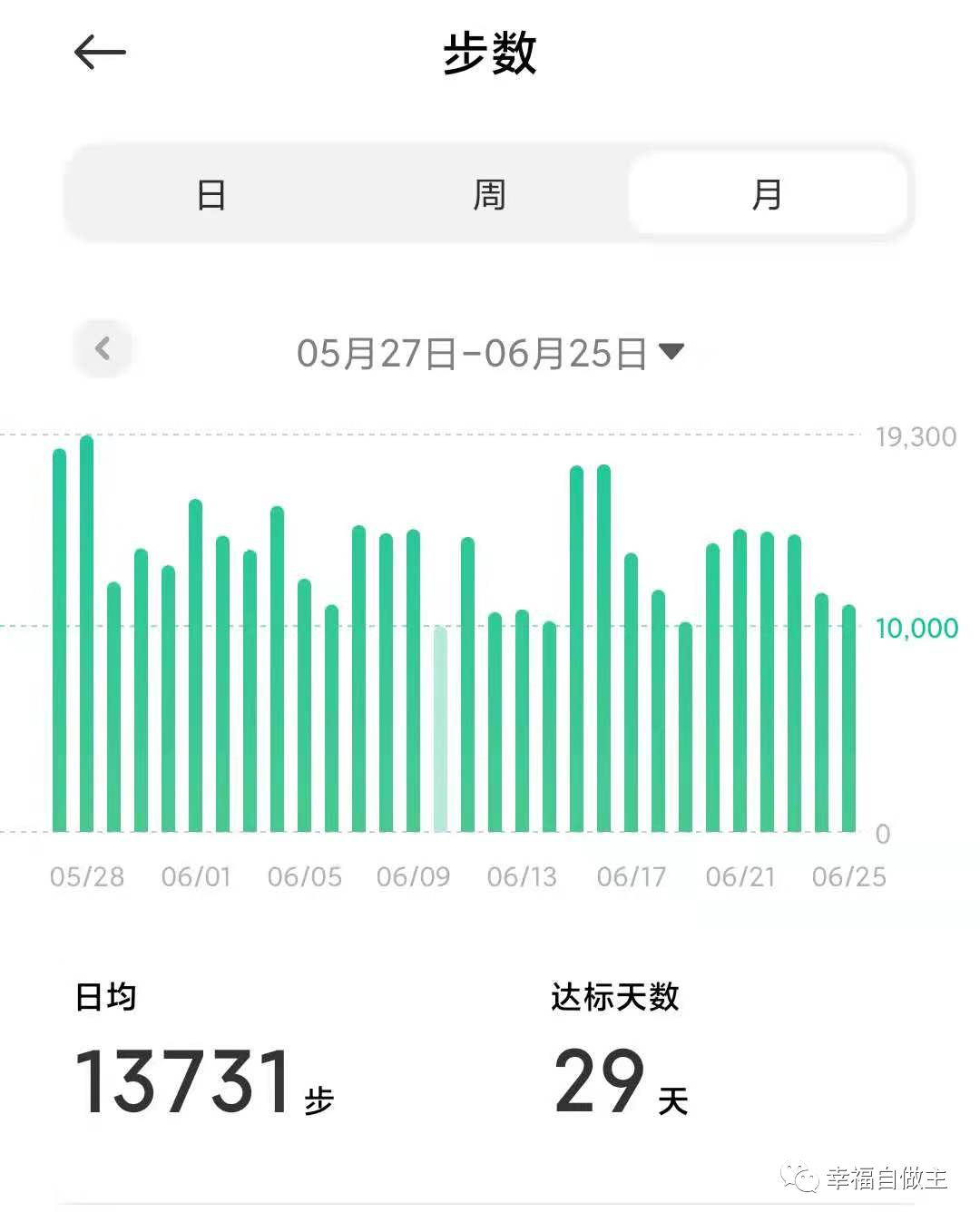This screenshot has width=980, height=1222.
Task: Tap the 06/13 axis date label
Action: point(523,876)
